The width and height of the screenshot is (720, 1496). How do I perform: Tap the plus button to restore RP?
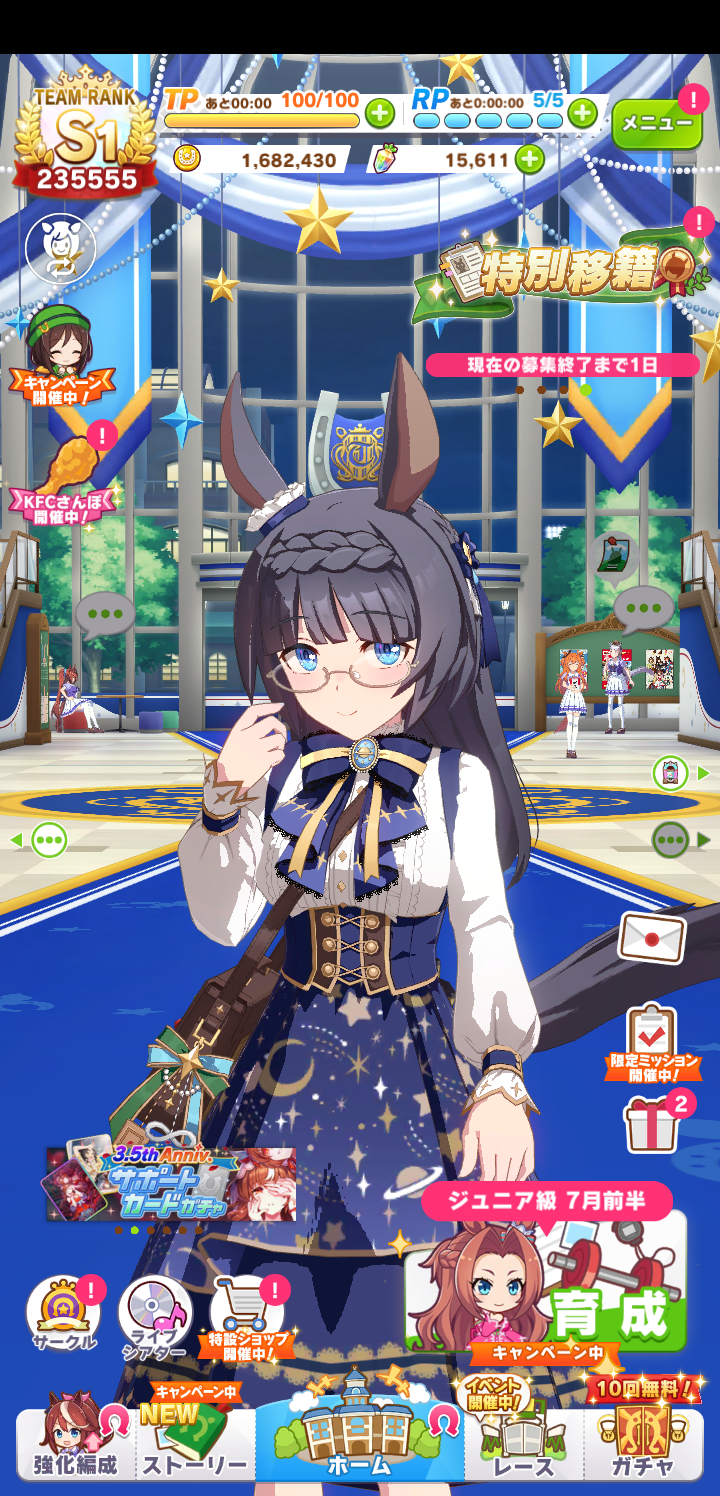pyautogui.click(x=582, y=113)
